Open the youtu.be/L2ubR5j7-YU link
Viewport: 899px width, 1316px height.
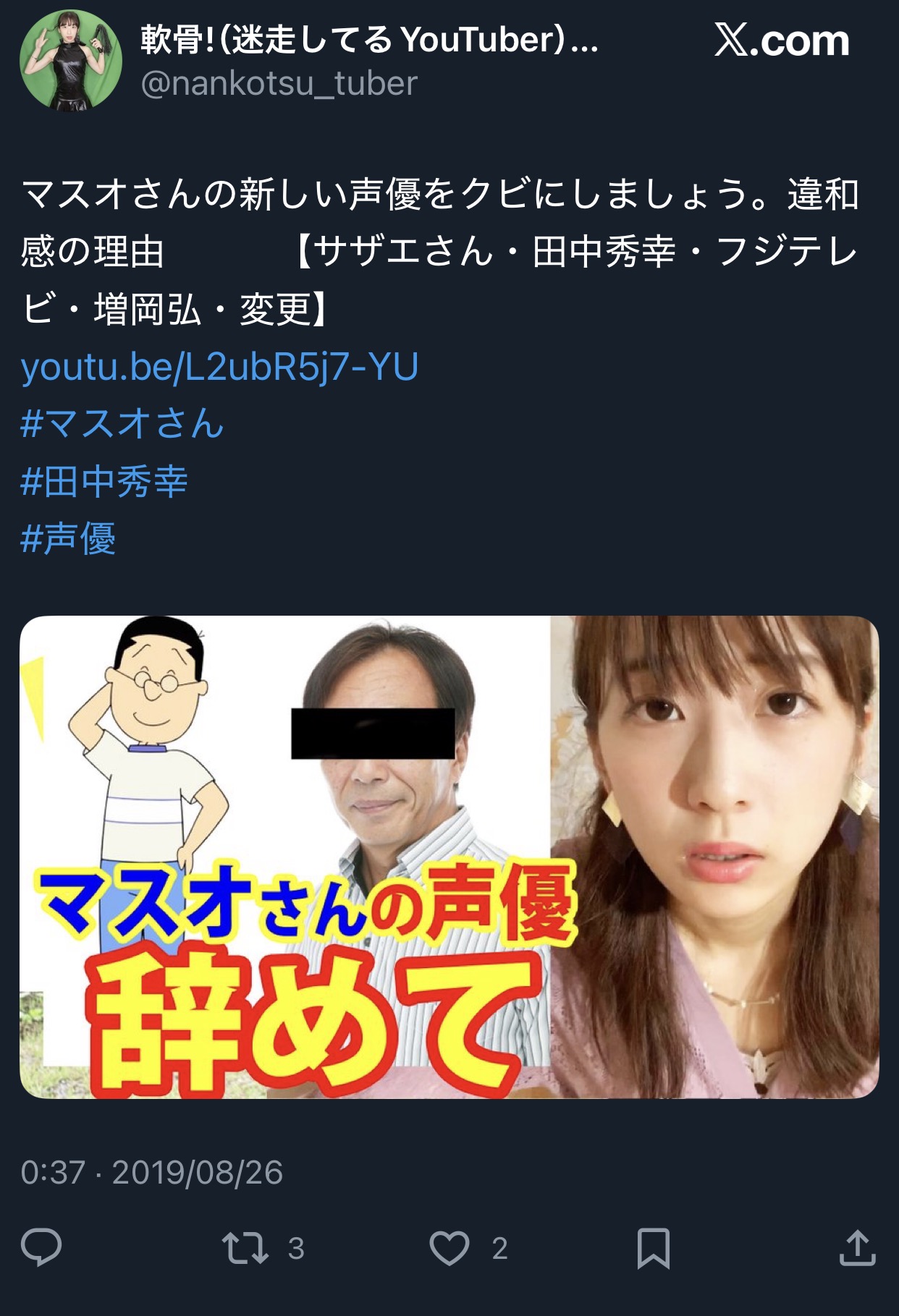click(x=219, y=367)
